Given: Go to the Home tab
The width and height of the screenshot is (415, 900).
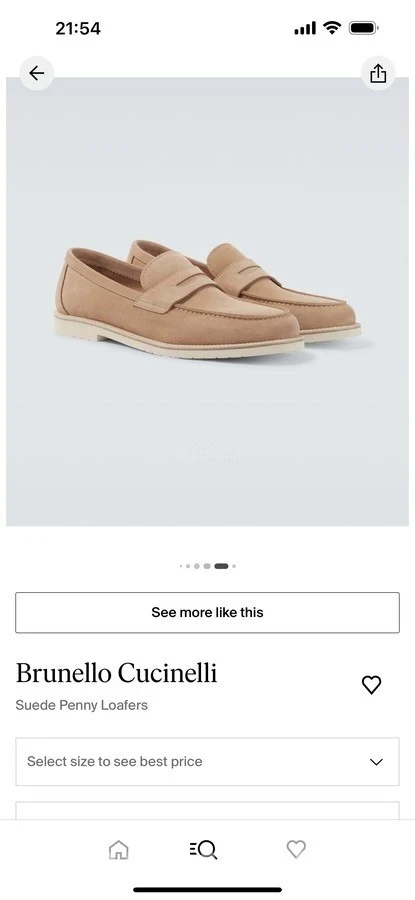Looking at the screenshot, I should point(119,849).
